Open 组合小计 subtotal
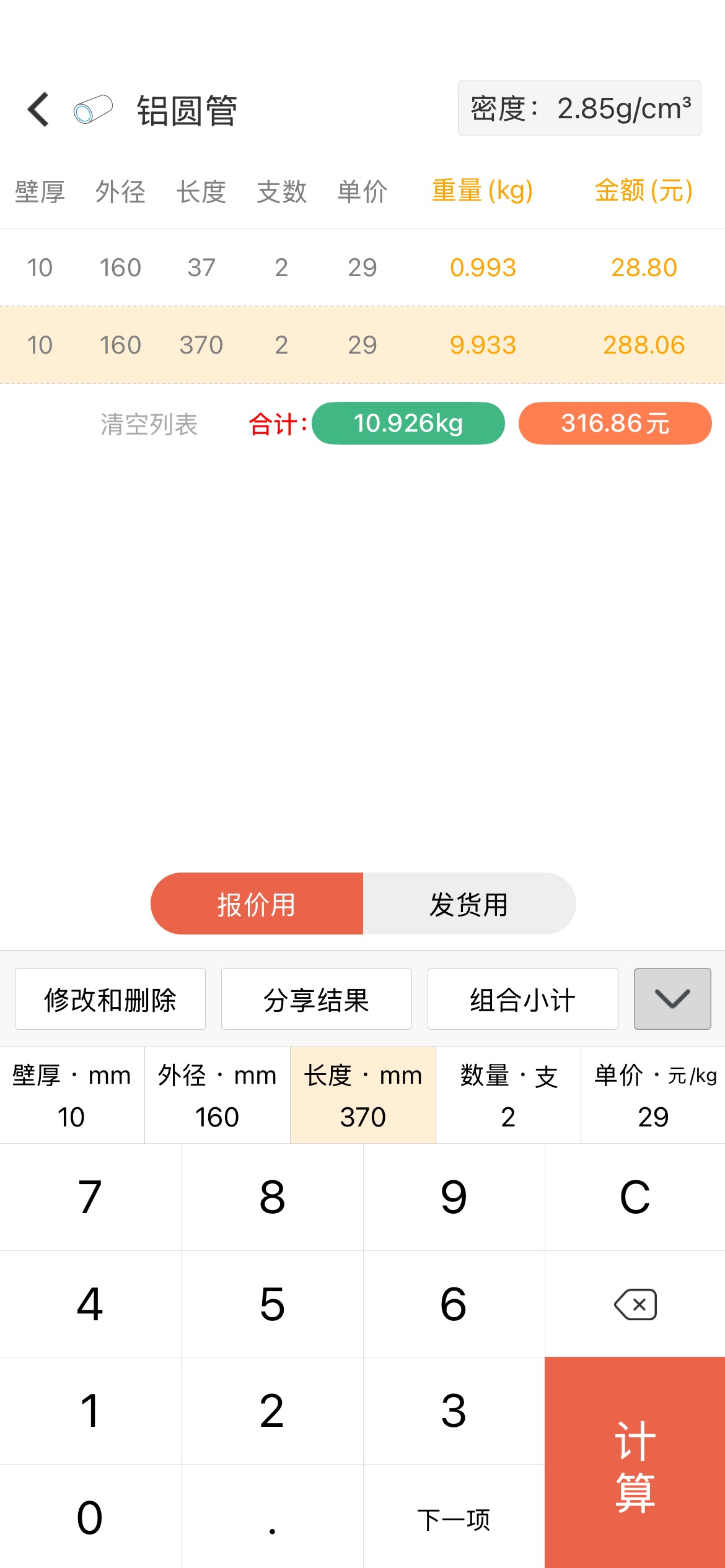725x1568 pixels. tap(523, 1000)
